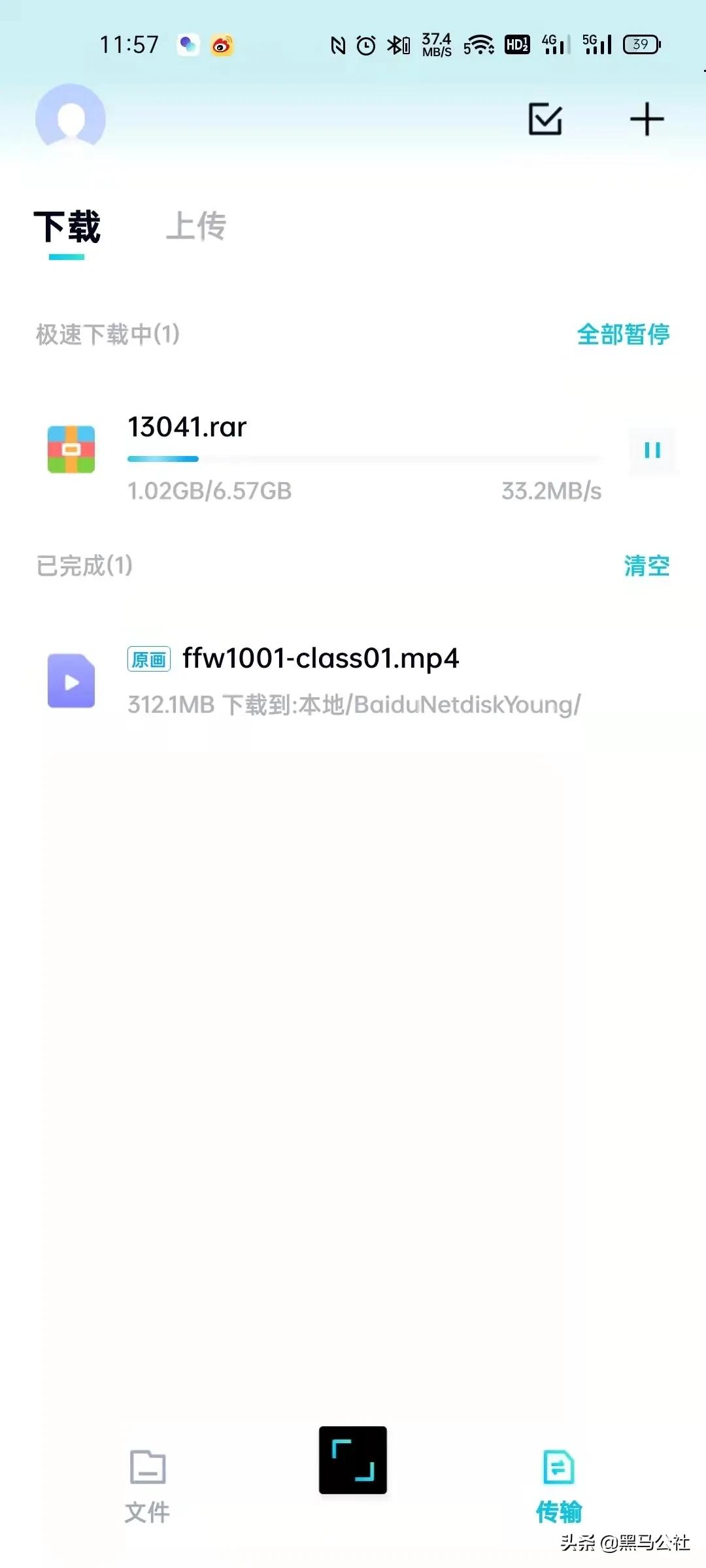Stay on the 下载 (Download) tab
Viewport: 706px width, 1568px height.
[x=68, y=227]
